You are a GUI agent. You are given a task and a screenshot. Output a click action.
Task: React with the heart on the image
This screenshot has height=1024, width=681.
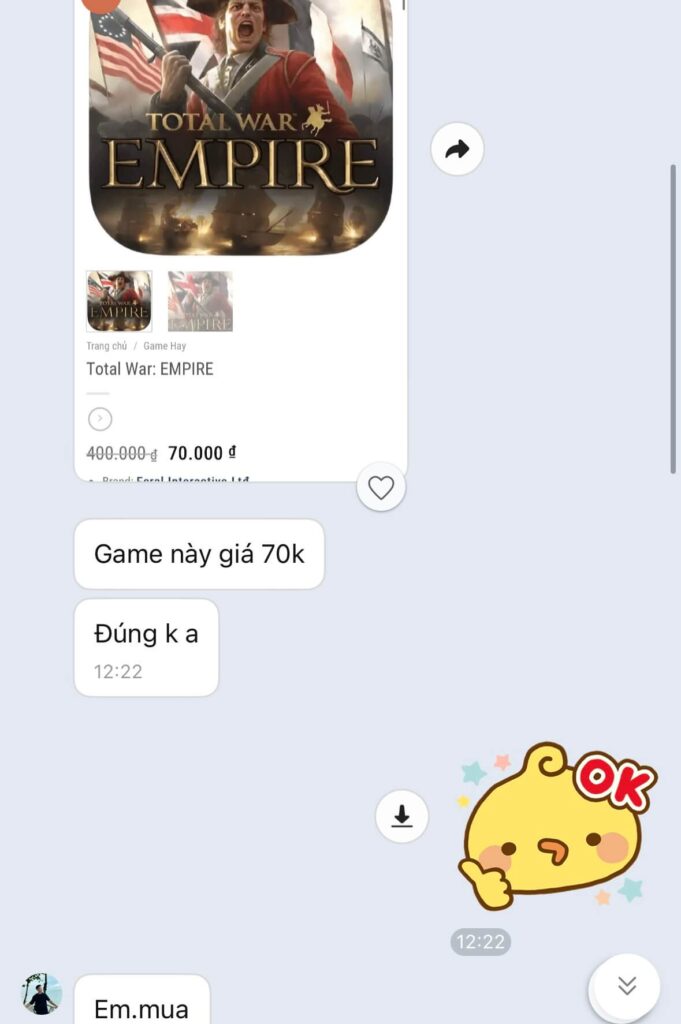tap(381, 488)
